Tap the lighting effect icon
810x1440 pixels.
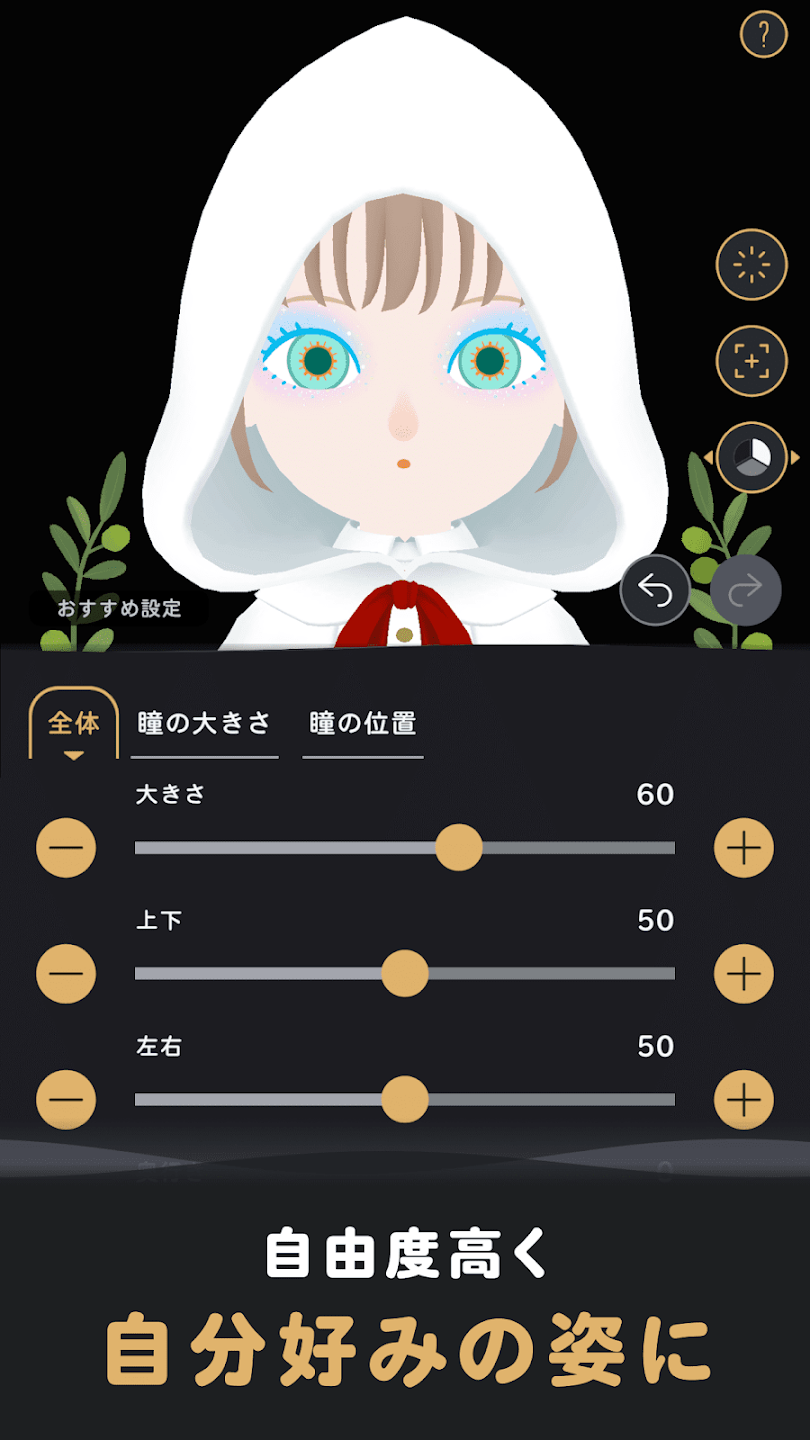[751, 264]
